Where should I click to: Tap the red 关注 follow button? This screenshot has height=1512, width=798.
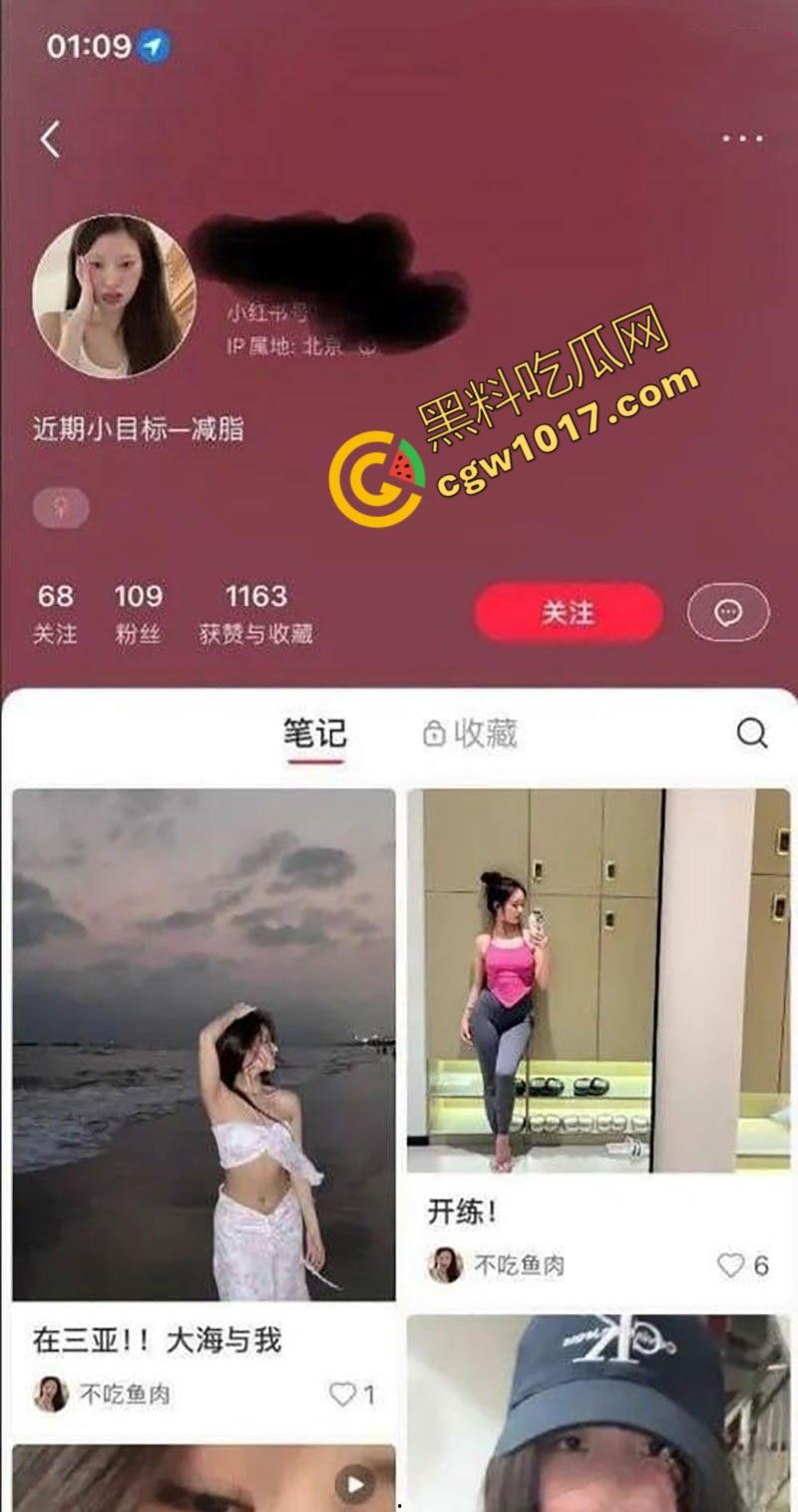[x=568, y=612]
